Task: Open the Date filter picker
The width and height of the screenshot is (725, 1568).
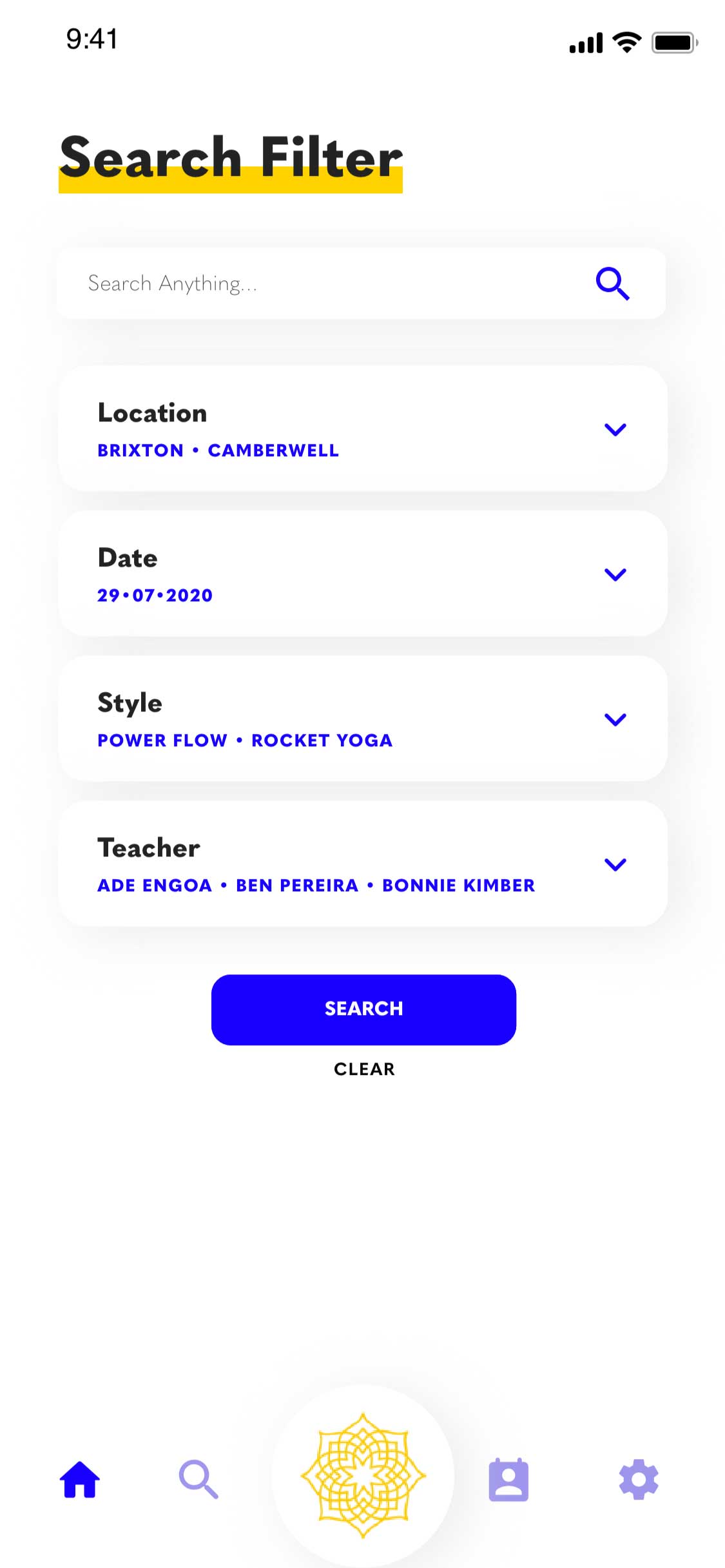Action: (x=615, y=574)
